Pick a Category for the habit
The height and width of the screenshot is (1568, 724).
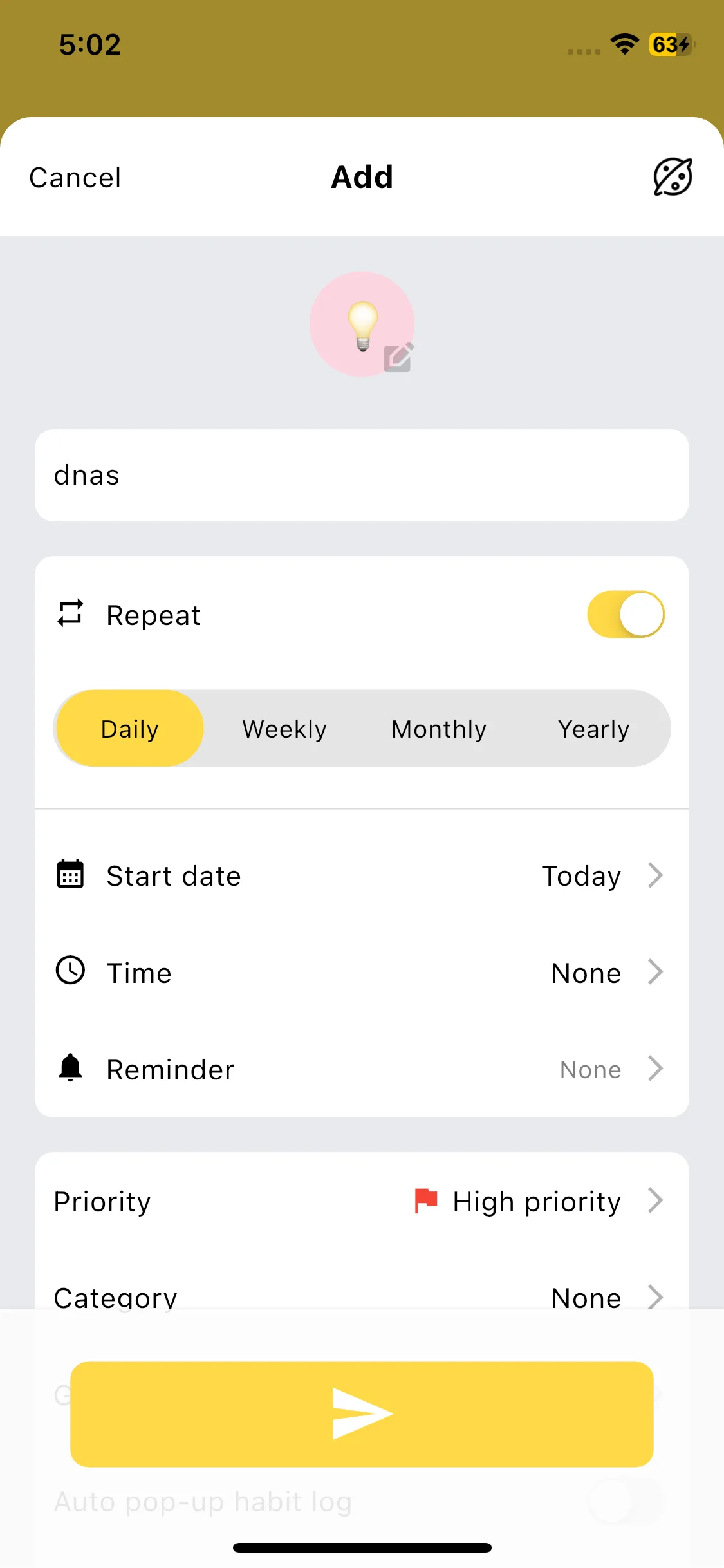(x=362, y=1295)
